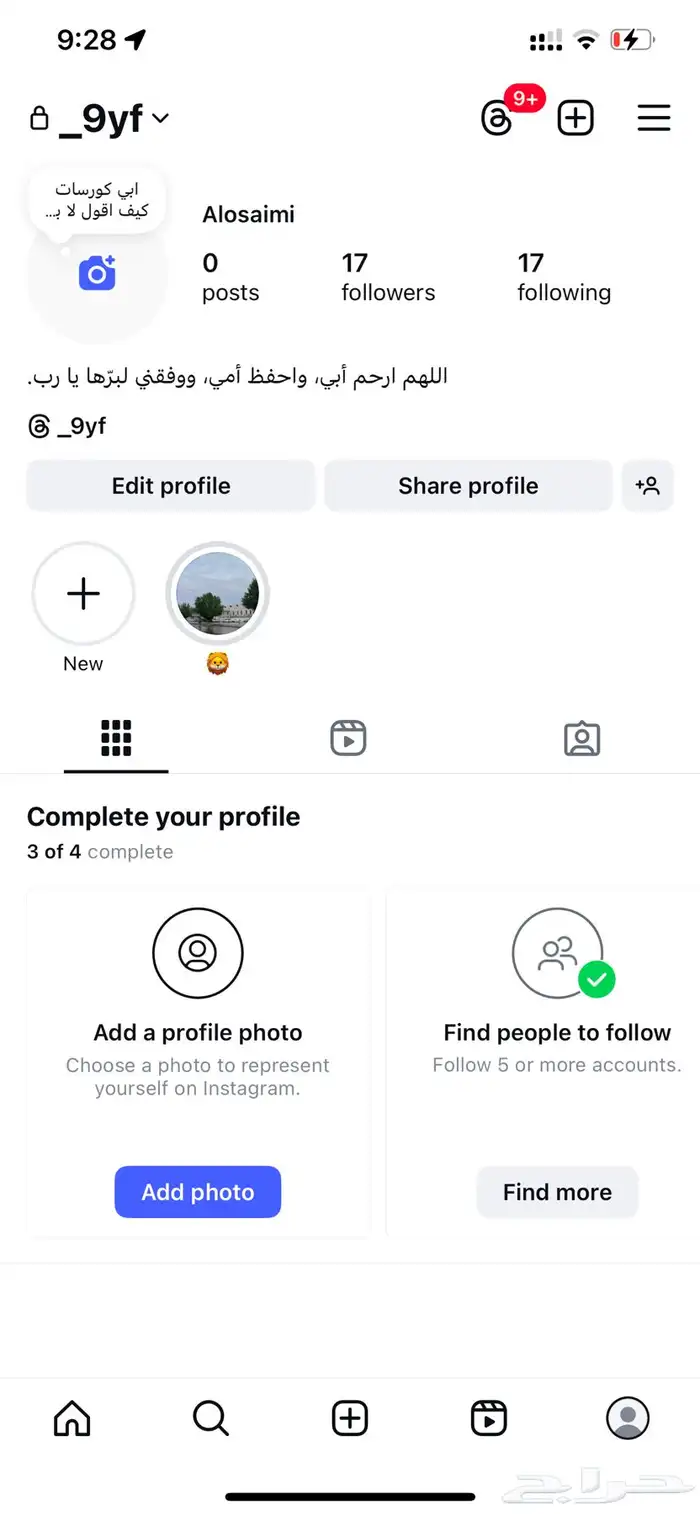Switch to the tagged photos tab
The image size is (700, 1514).
582,739
